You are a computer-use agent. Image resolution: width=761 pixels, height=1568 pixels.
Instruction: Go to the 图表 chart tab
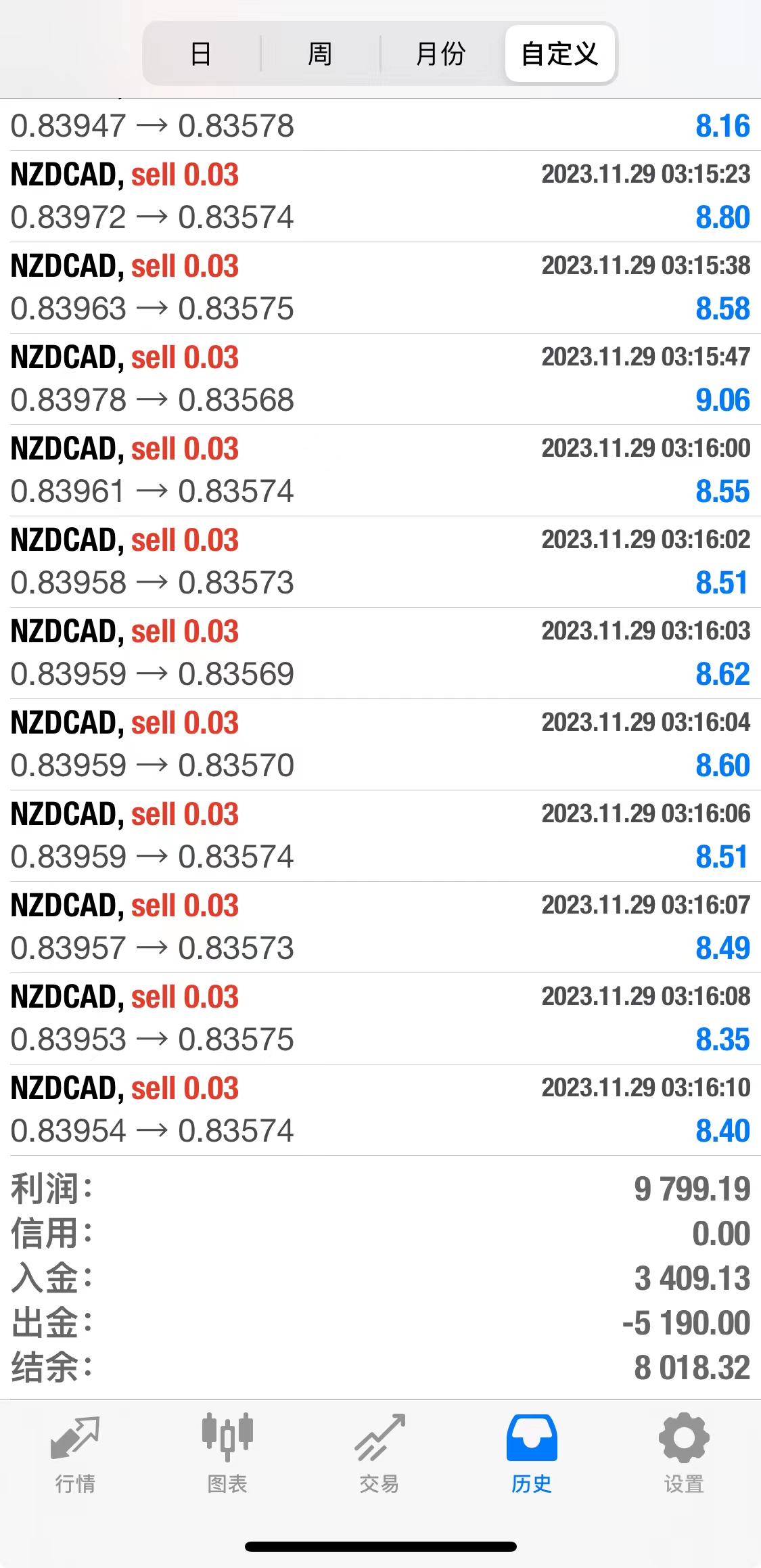click(227, 1453)
